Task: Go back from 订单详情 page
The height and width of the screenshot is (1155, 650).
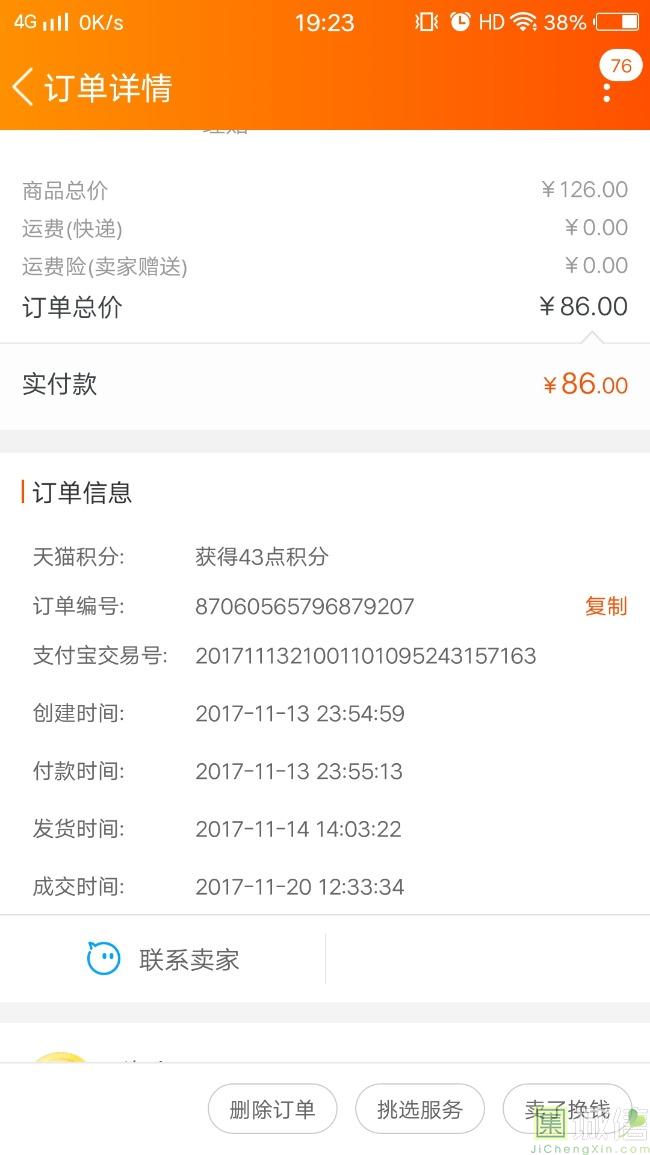Action: (24, 87)
